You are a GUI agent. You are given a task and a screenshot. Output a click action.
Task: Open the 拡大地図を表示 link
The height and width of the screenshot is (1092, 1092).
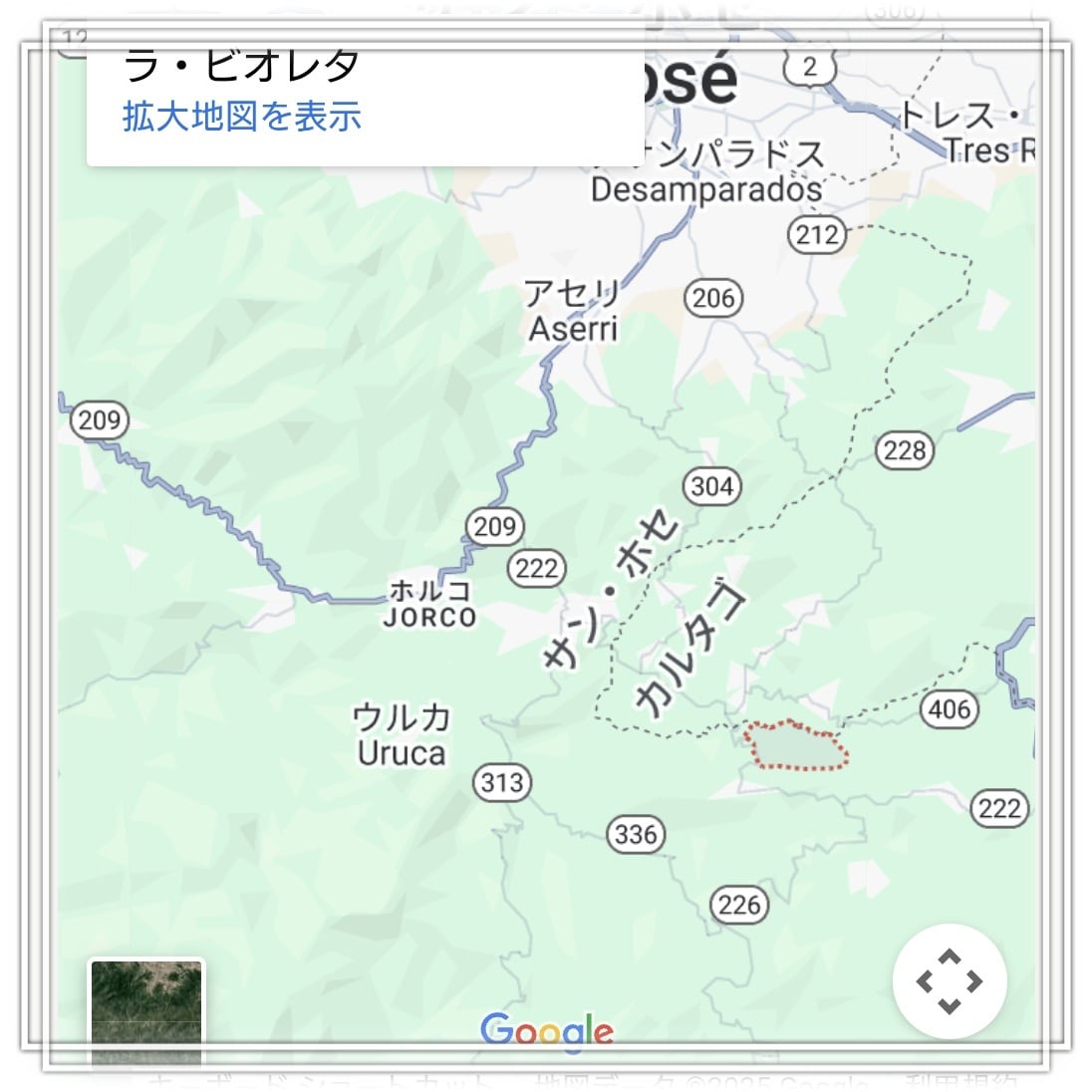[242, 117]
